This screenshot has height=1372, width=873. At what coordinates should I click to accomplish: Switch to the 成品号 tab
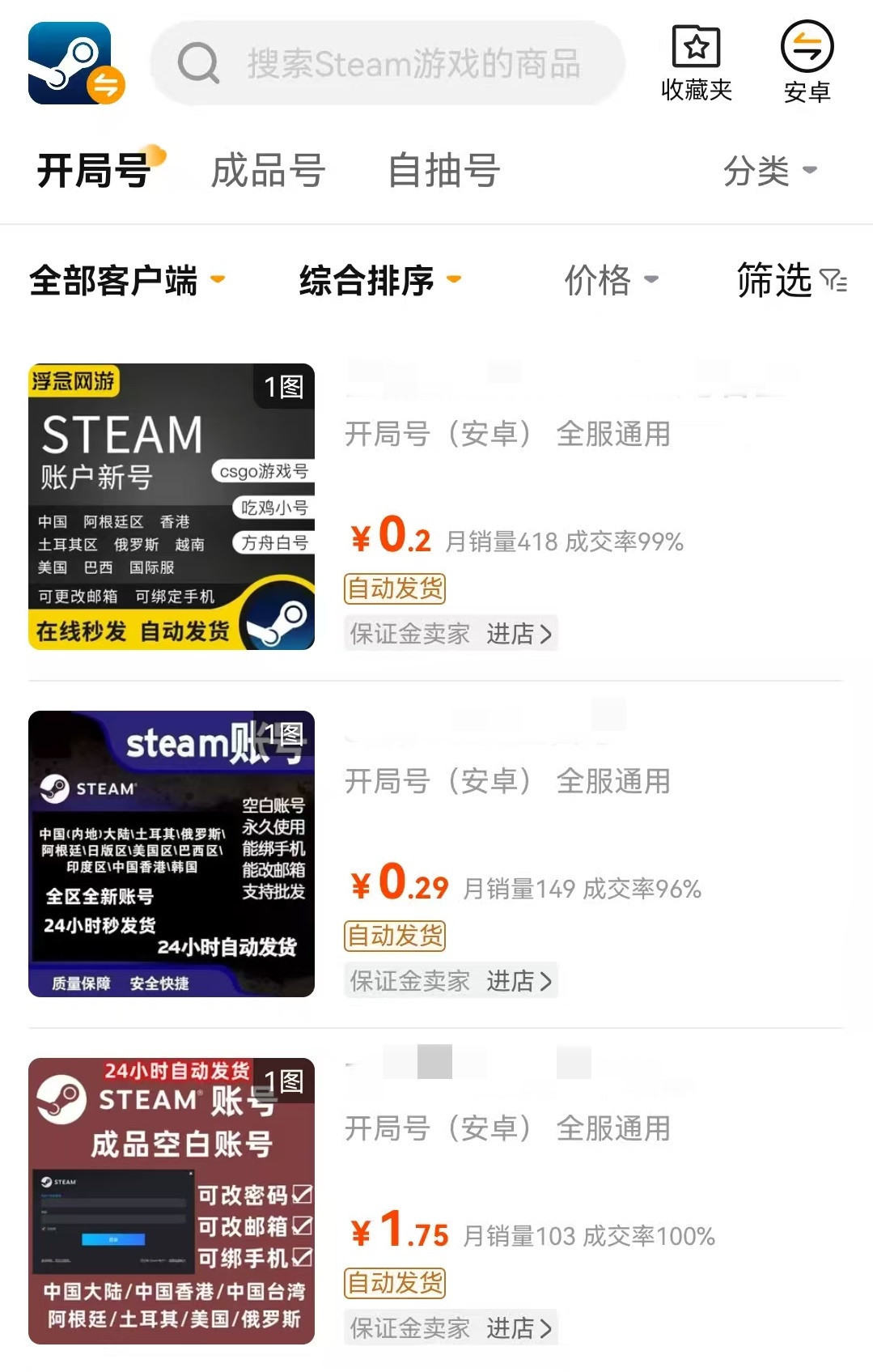click(x=268, y=171)
